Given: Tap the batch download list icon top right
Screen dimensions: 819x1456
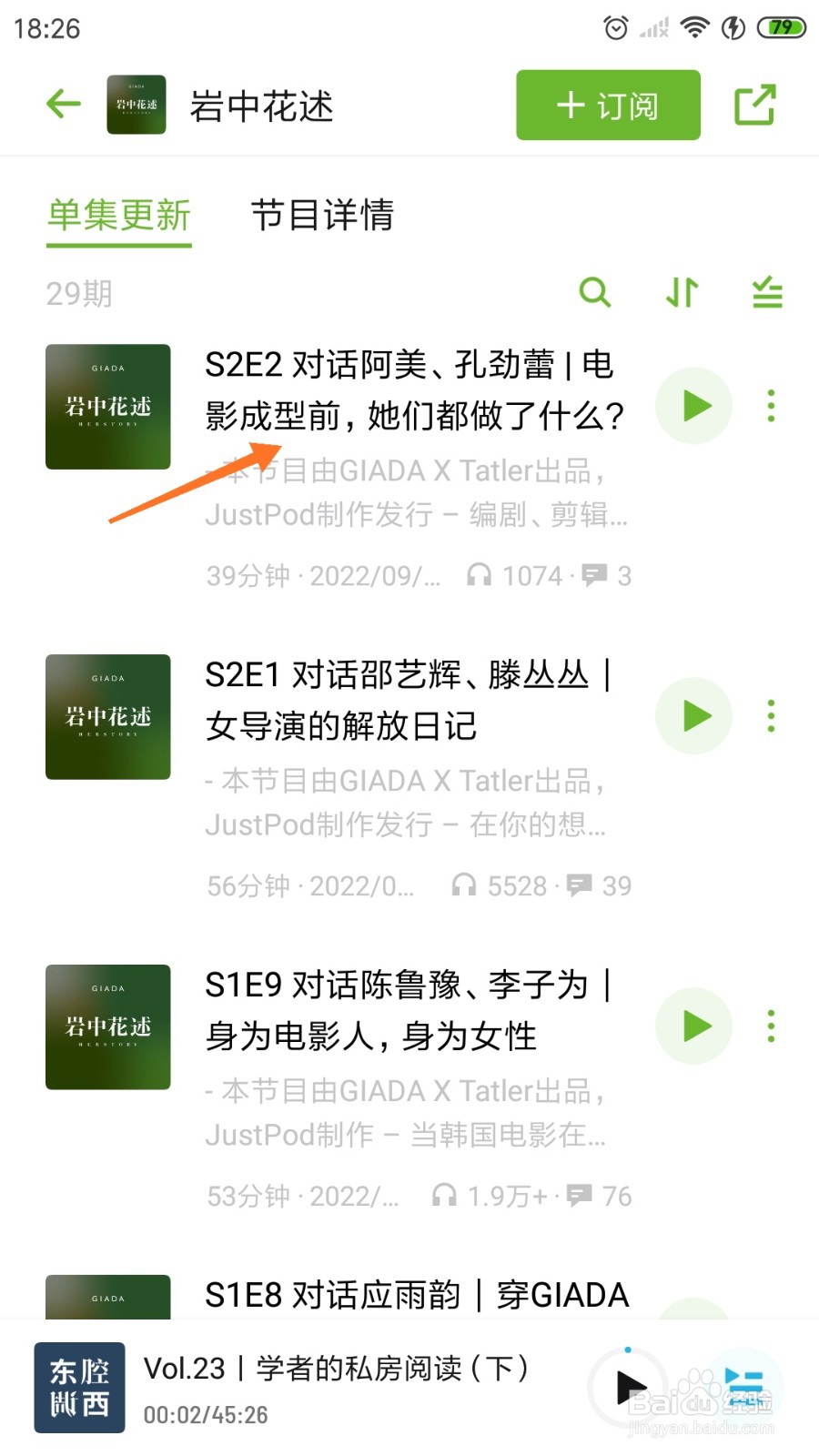Looking at the screenshot, I should click(x=766, y=293).
